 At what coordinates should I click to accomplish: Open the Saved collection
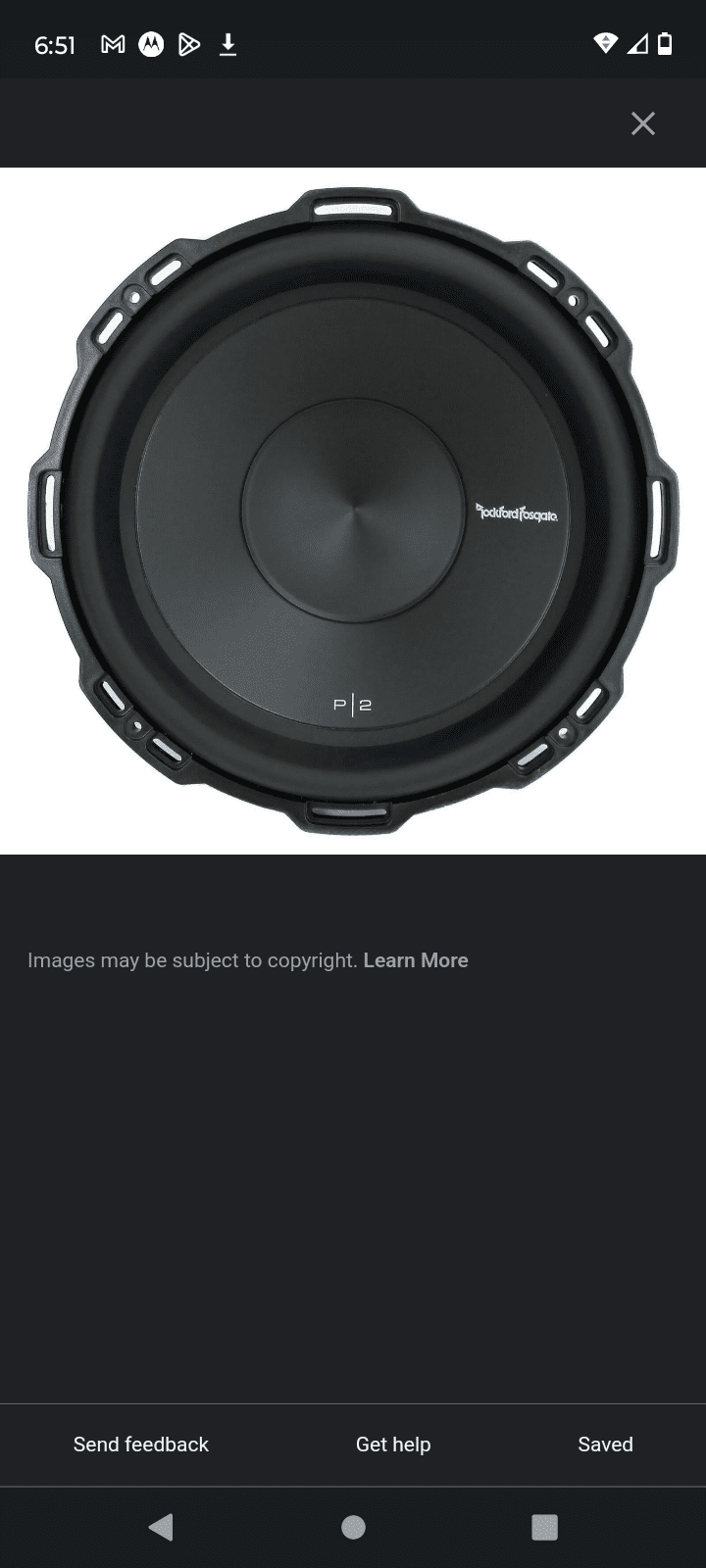pos(605,1445)
